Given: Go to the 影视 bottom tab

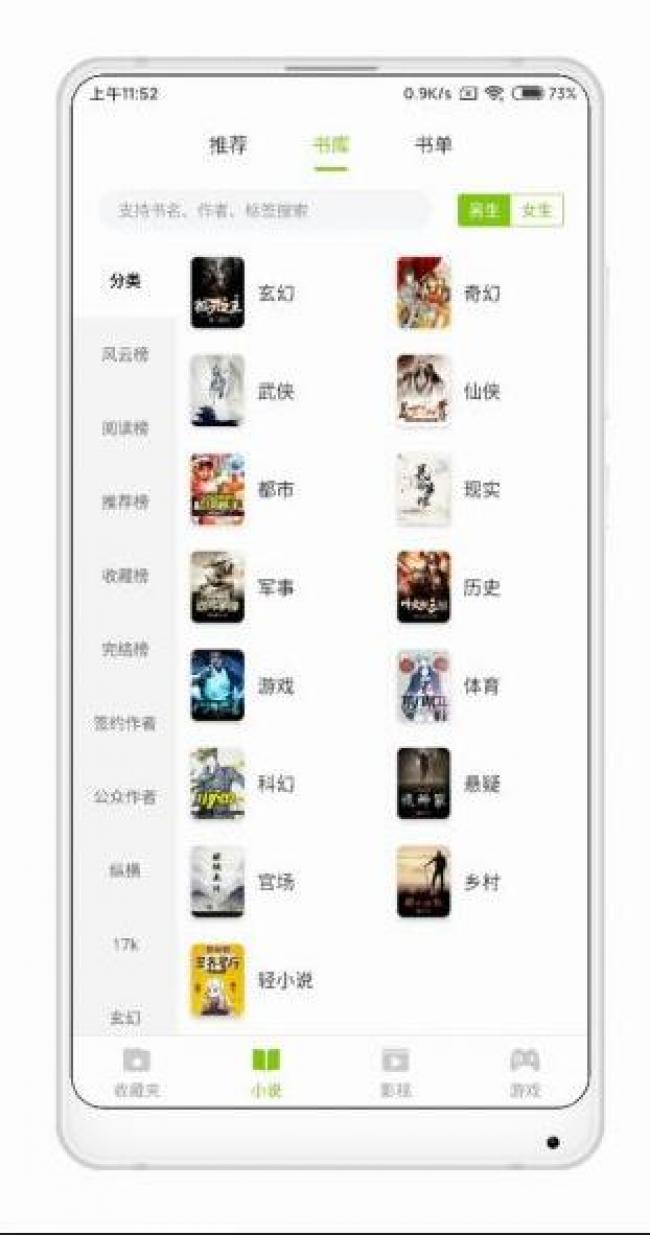Looking at the screenshot, I should (395, 1072).
